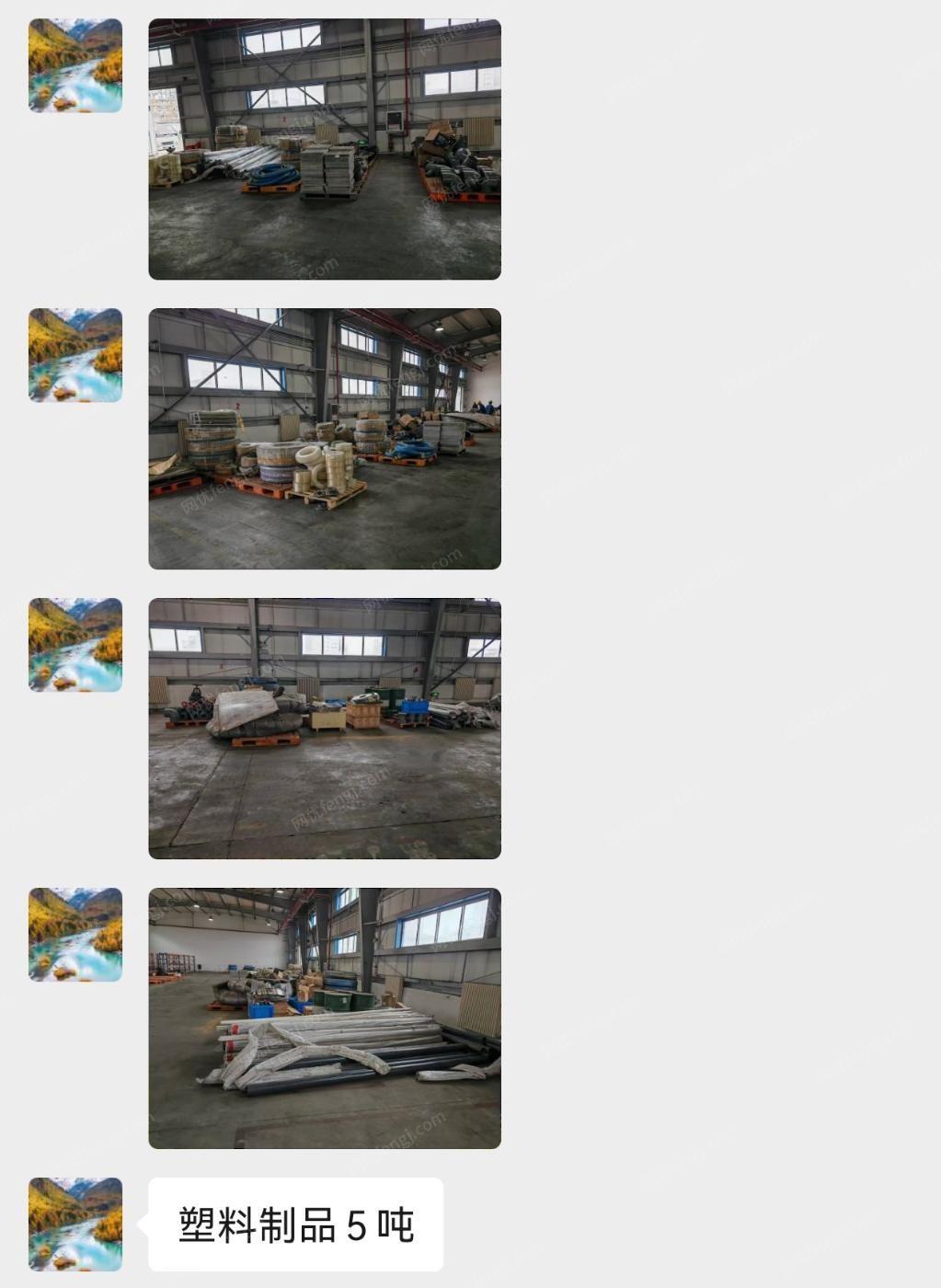Image resolution: width=941 pixels, height=1288 pixels.
Task: Open photo of stacked coils on pallets
Action: [x=325, y=439]
